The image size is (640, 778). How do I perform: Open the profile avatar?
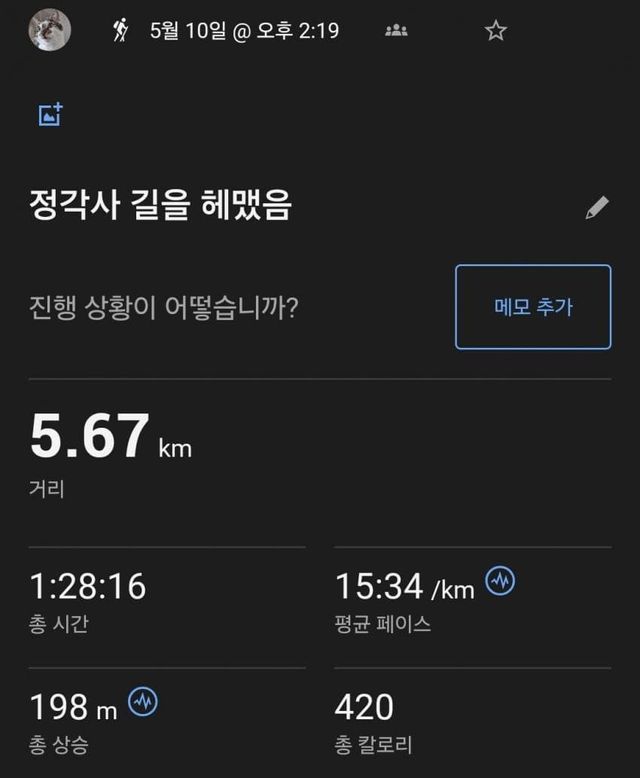pyautogui.click(x=50, y=30)
